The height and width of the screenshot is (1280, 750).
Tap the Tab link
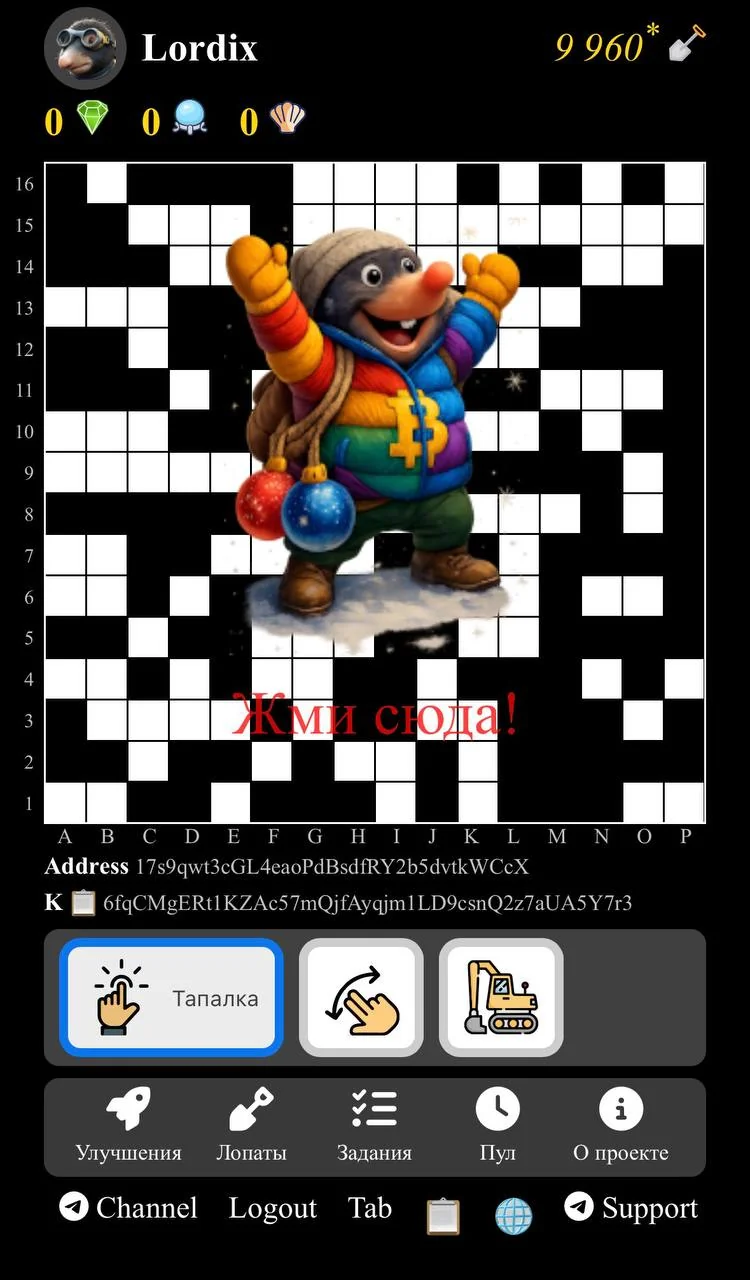click(x=370, y=1208)
